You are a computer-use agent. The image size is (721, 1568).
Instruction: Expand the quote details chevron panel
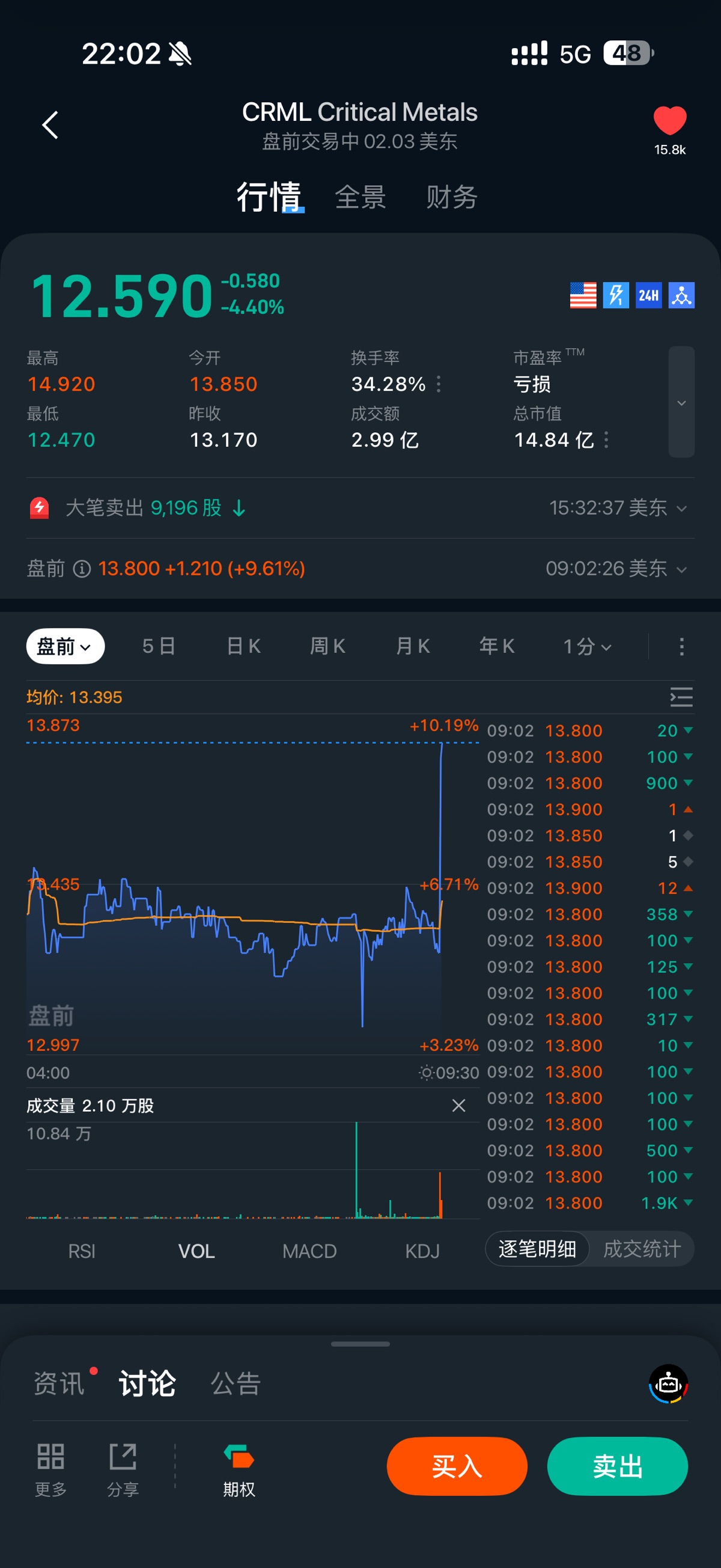[681, 402]
